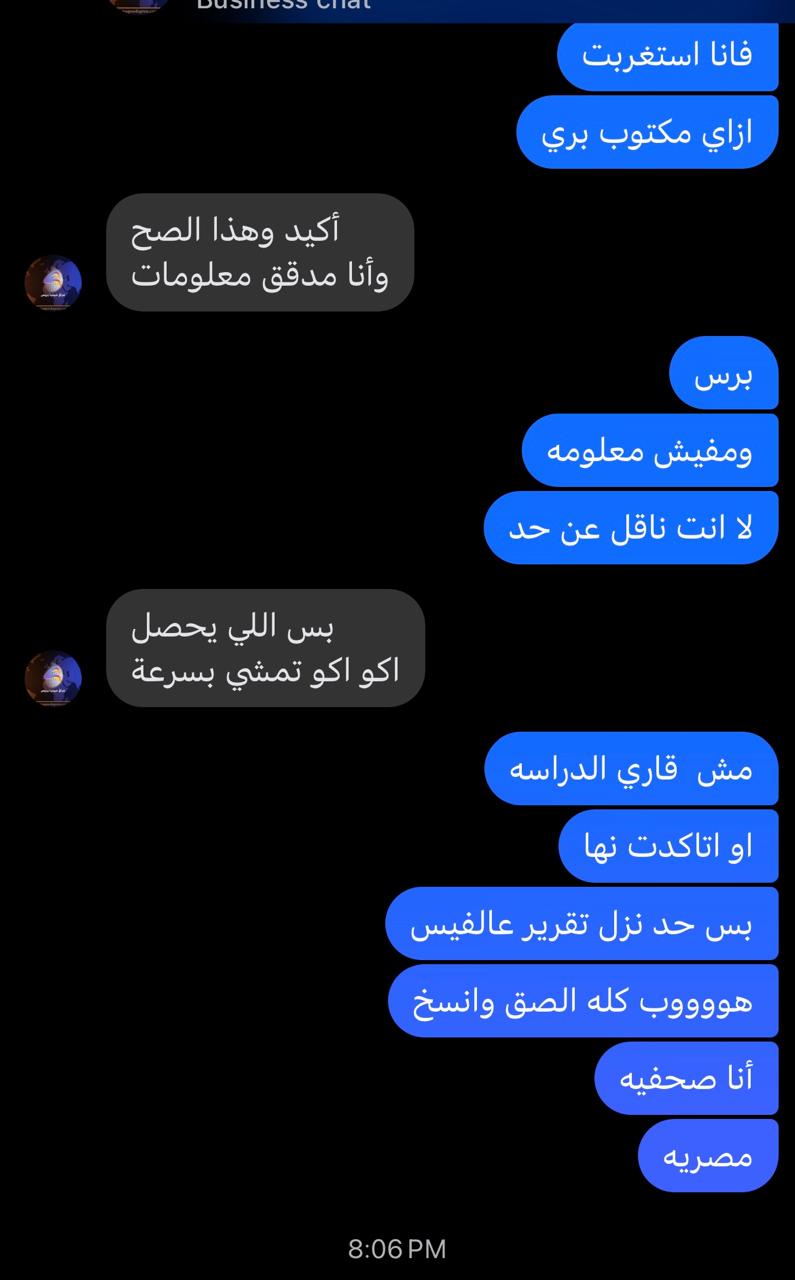Open sender avatar beside "وأنا مدقق معلومات" message
The image size is (795, 1280).
[53, 283]
